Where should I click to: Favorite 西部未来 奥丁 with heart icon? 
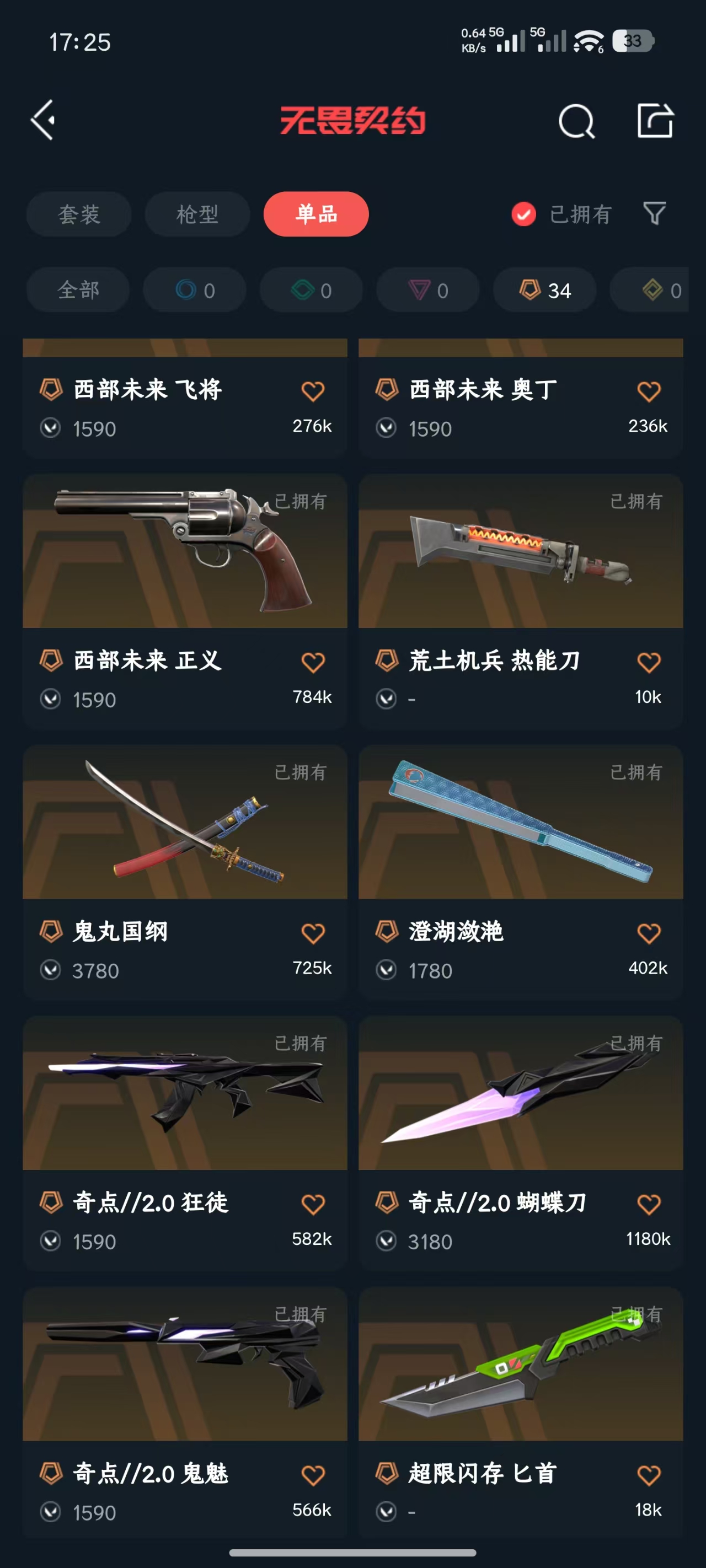pos(649,391)
